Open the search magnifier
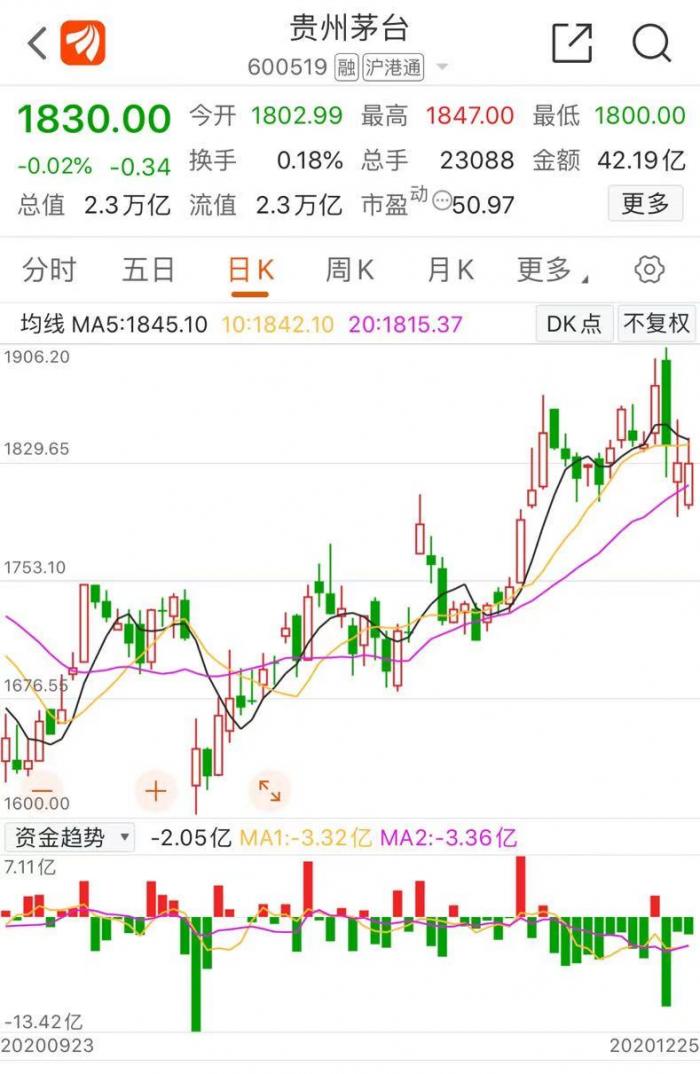Image resolution: width=700 pixels, height=1074 pixels. pos(651,43)
